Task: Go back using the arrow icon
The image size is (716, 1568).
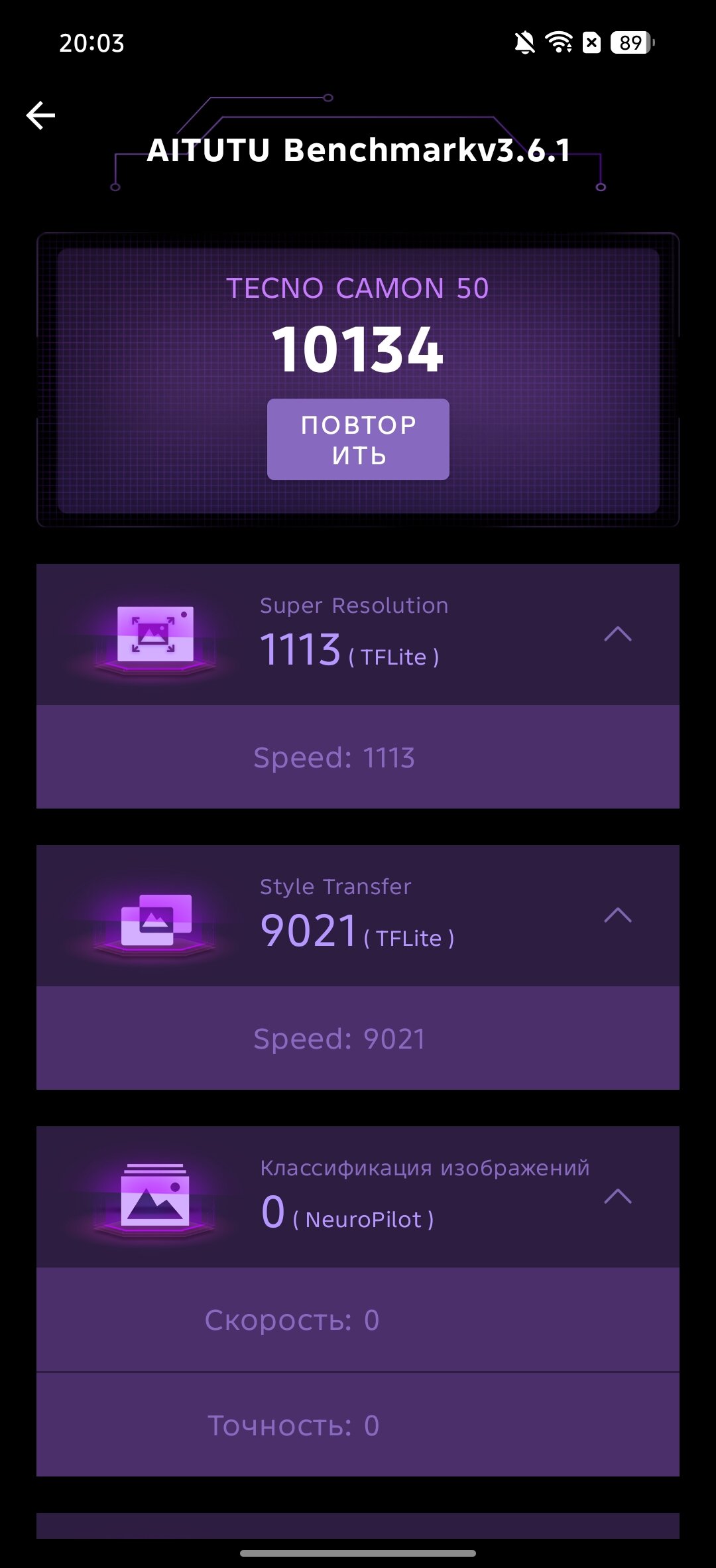Action: point(40,115)
